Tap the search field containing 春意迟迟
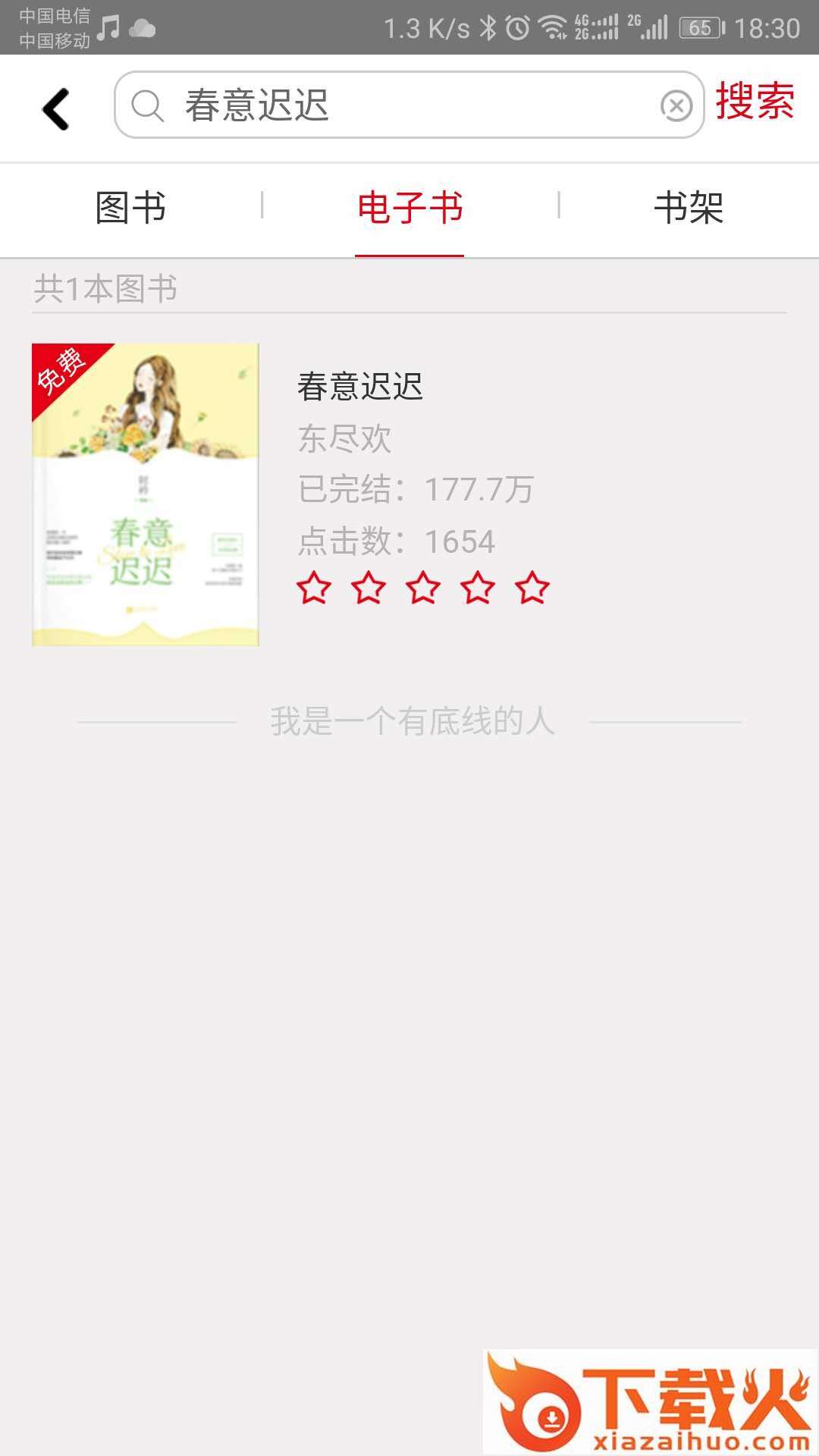 [x=402, y=105]
